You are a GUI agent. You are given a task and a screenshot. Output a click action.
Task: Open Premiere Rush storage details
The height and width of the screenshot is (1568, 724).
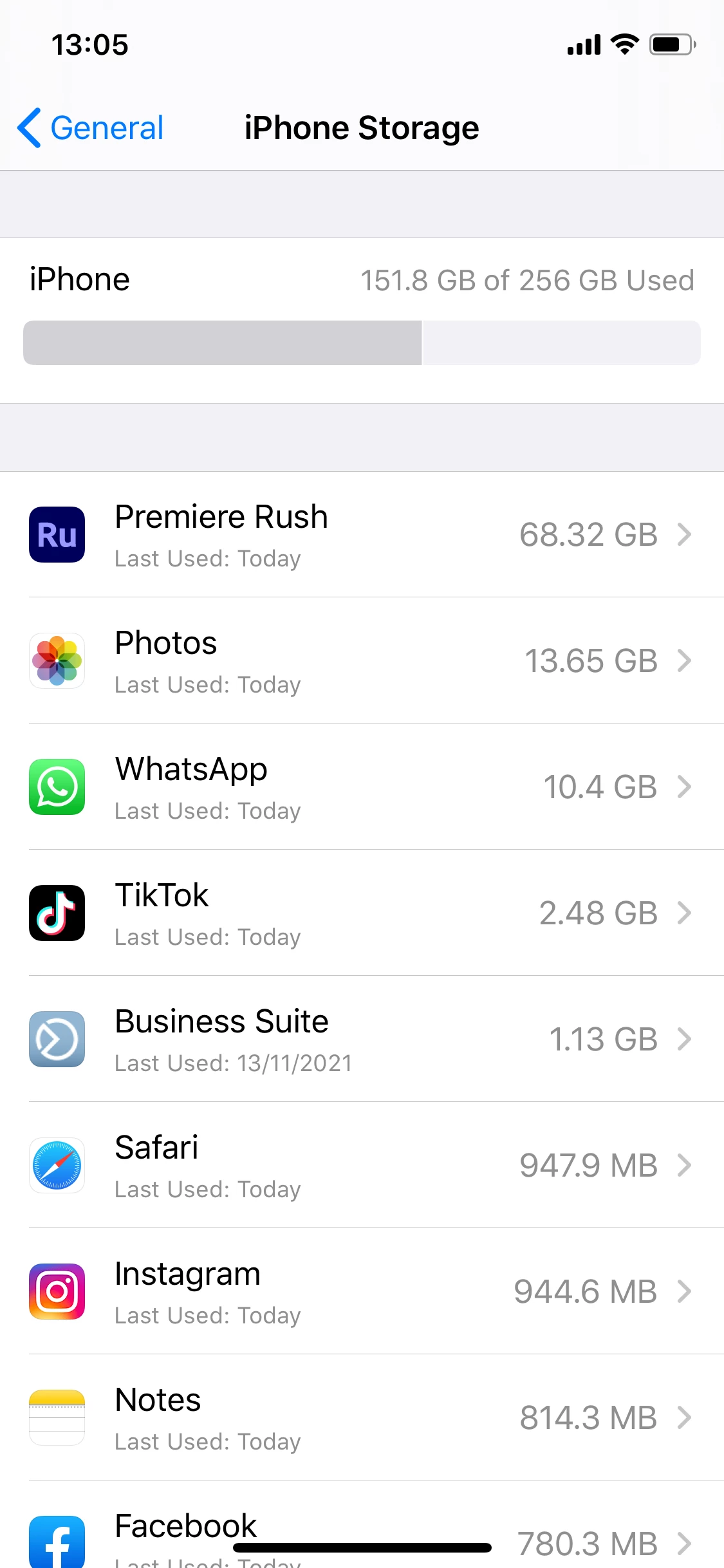(360, 534)
